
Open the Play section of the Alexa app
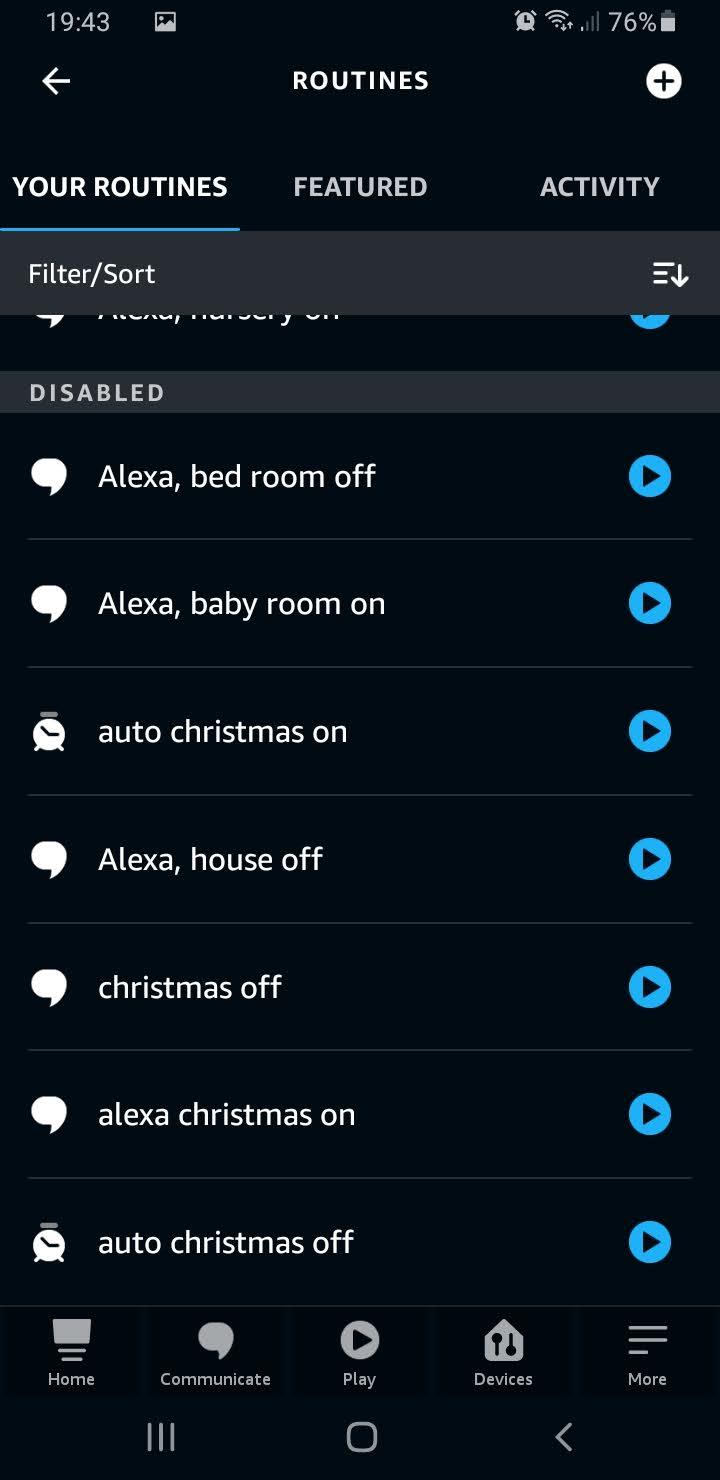pyautogui.click(x=359, y=1350)
